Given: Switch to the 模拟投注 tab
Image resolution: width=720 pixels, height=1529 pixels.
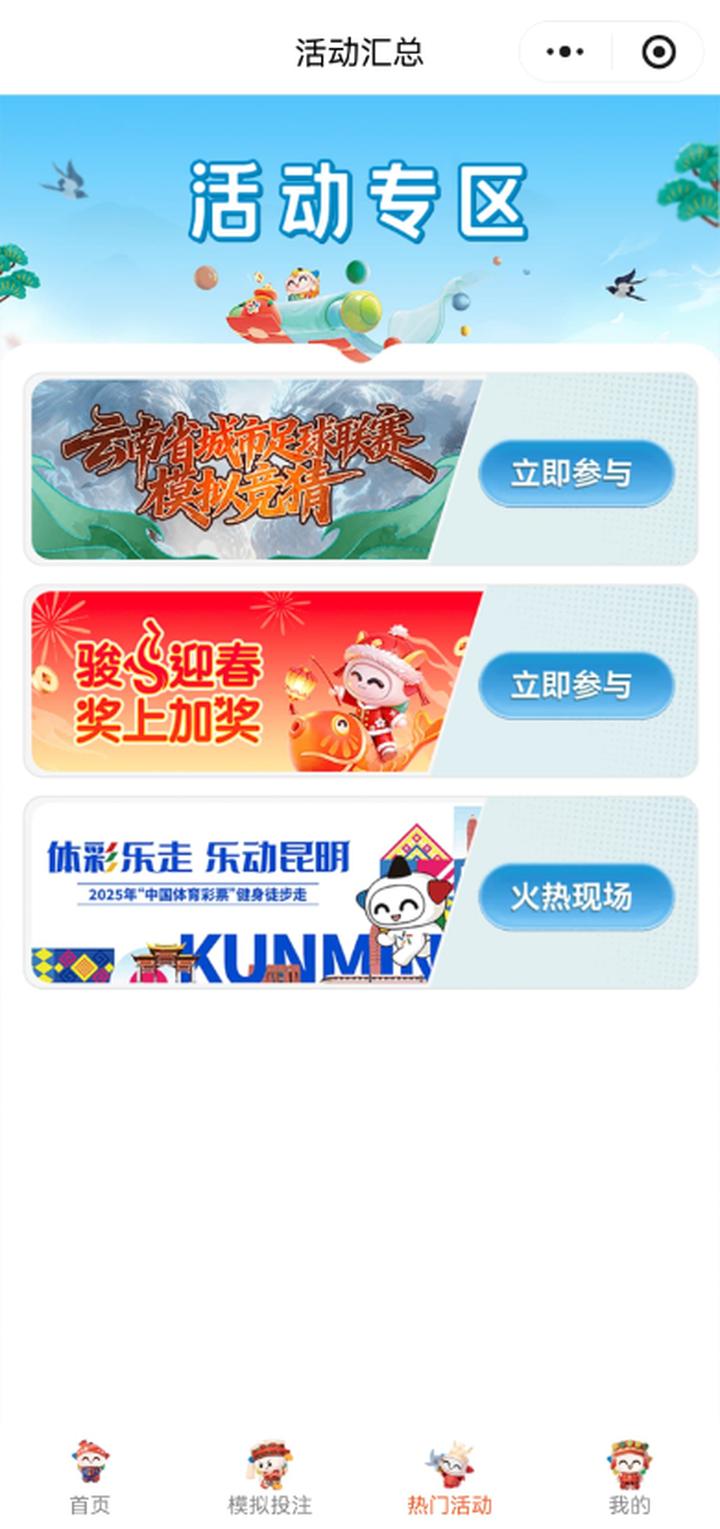Looking at the screenshot, I should 270,1478.
